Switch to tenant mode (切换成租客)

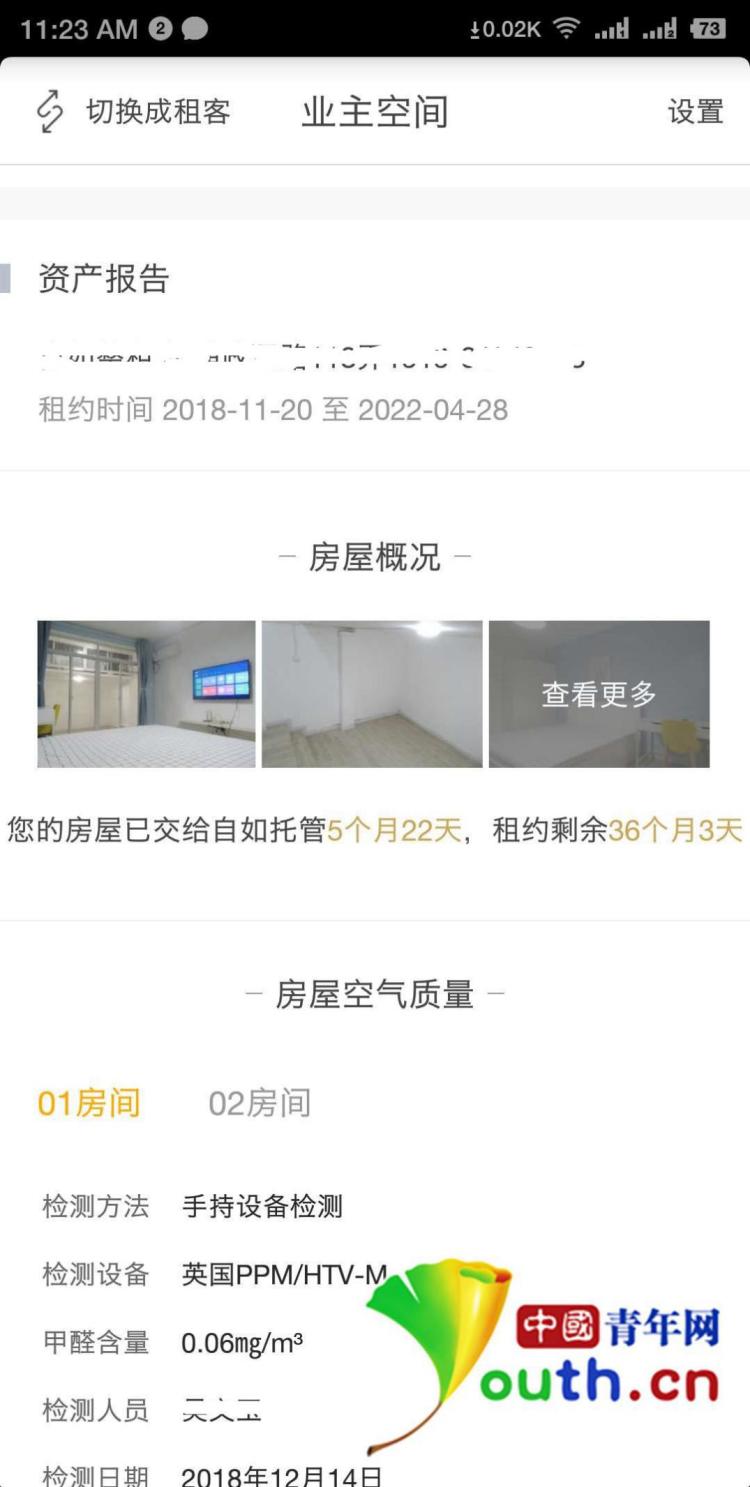coord(134,112)
